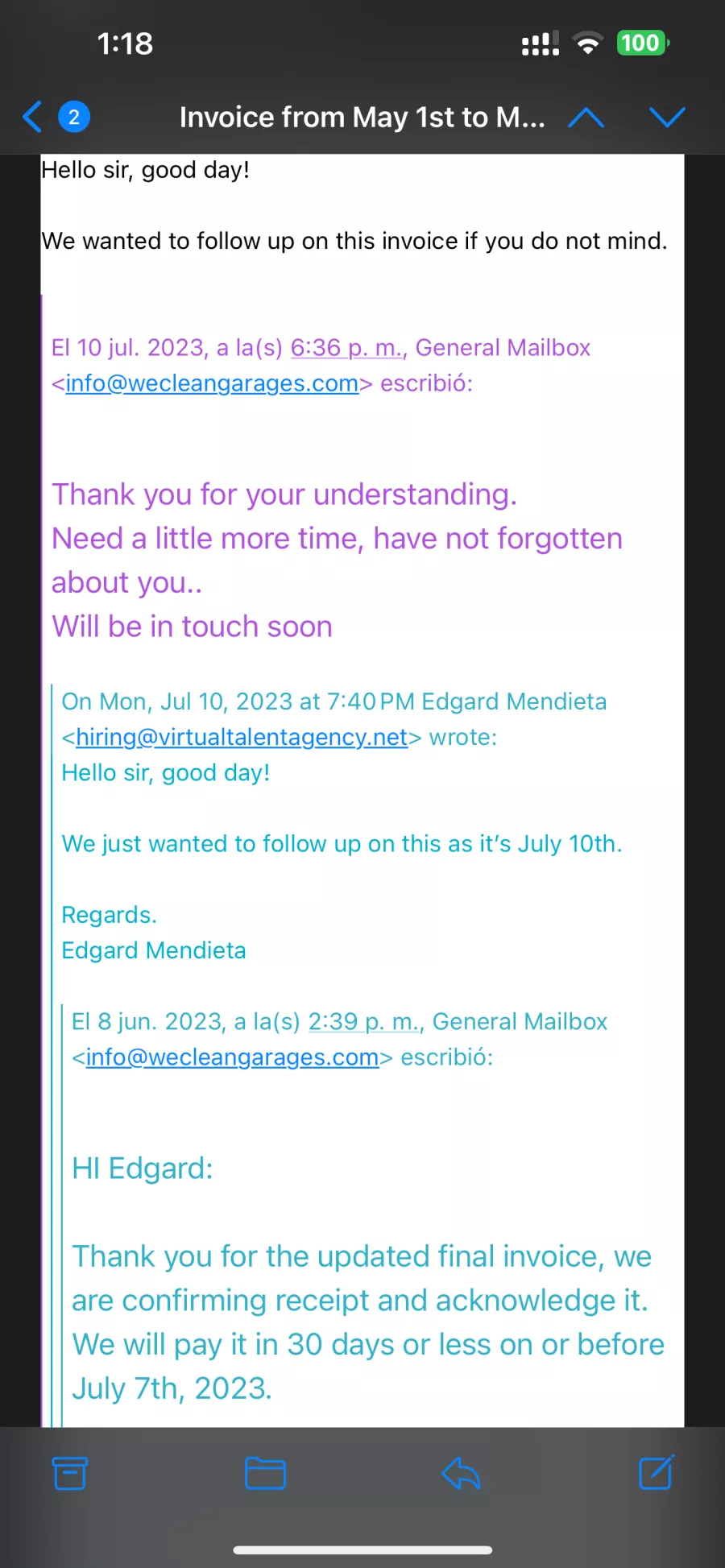This screenshot has height=1568, width=725.
Task: Tap the 2:39 p. m. time link
Action: pyautogui.click(x=364, y=1021)
